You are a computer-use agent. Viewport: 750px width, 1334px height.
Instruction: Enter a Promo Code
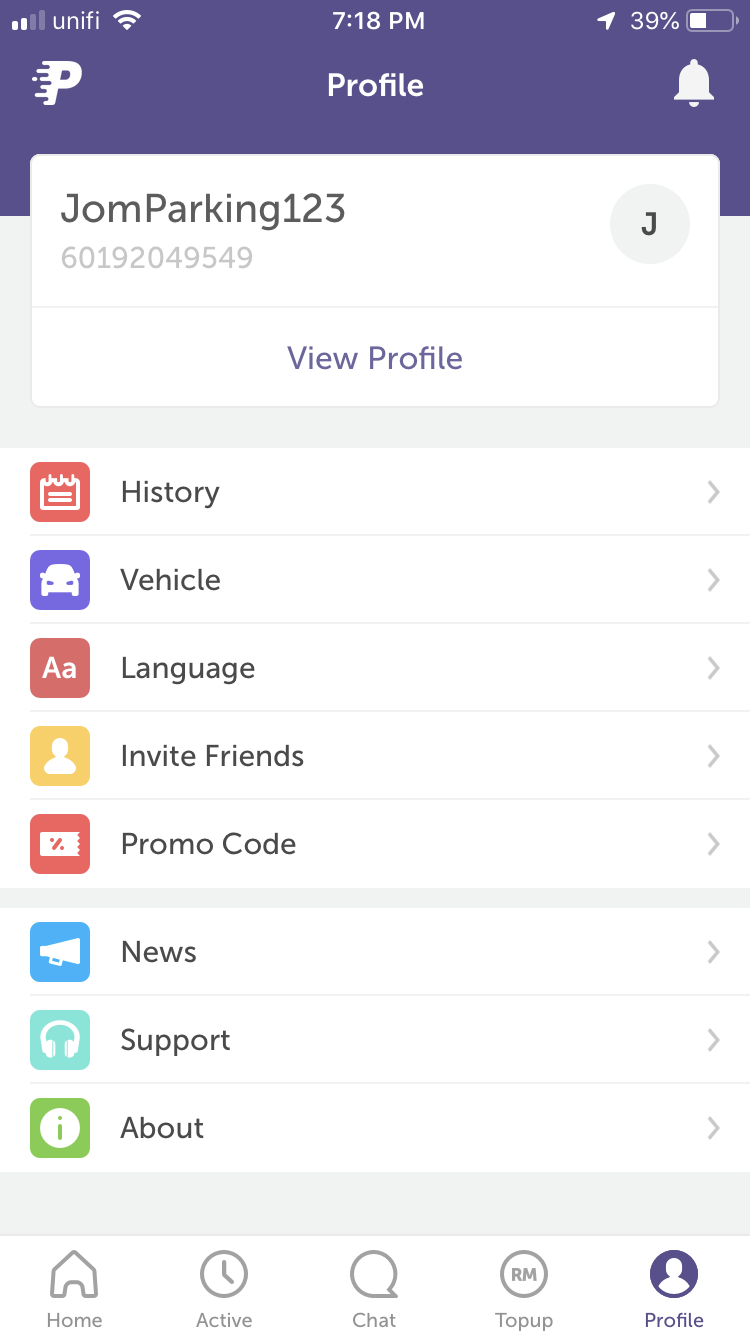(x=375, y=844)
